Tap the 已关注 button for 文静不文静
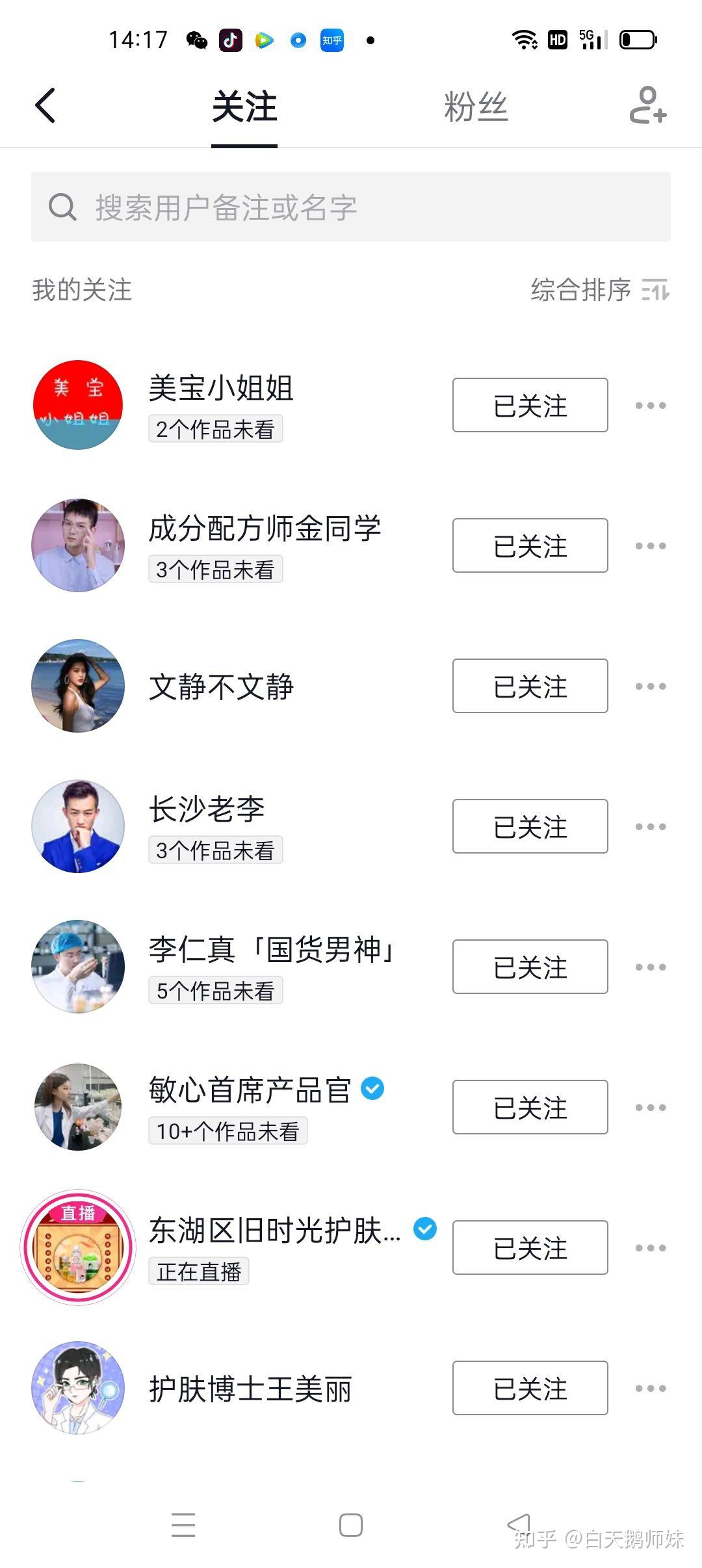Image resolution: width=702 pixels, height=1568 pixels. pyautogui.click(x=530, y=686)
